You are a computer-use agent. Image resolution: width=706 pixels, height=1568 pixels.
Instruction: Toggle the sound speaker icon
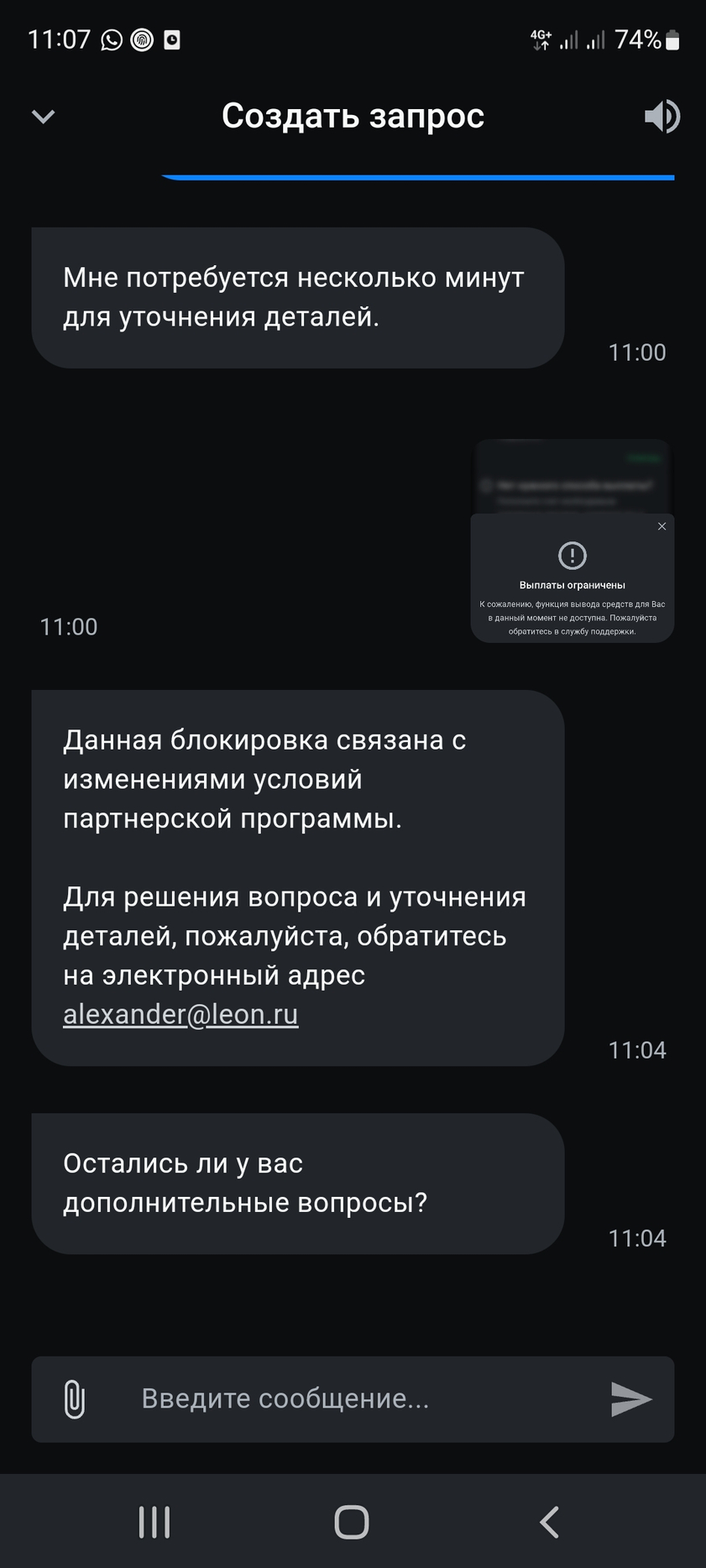click(662, 117)
